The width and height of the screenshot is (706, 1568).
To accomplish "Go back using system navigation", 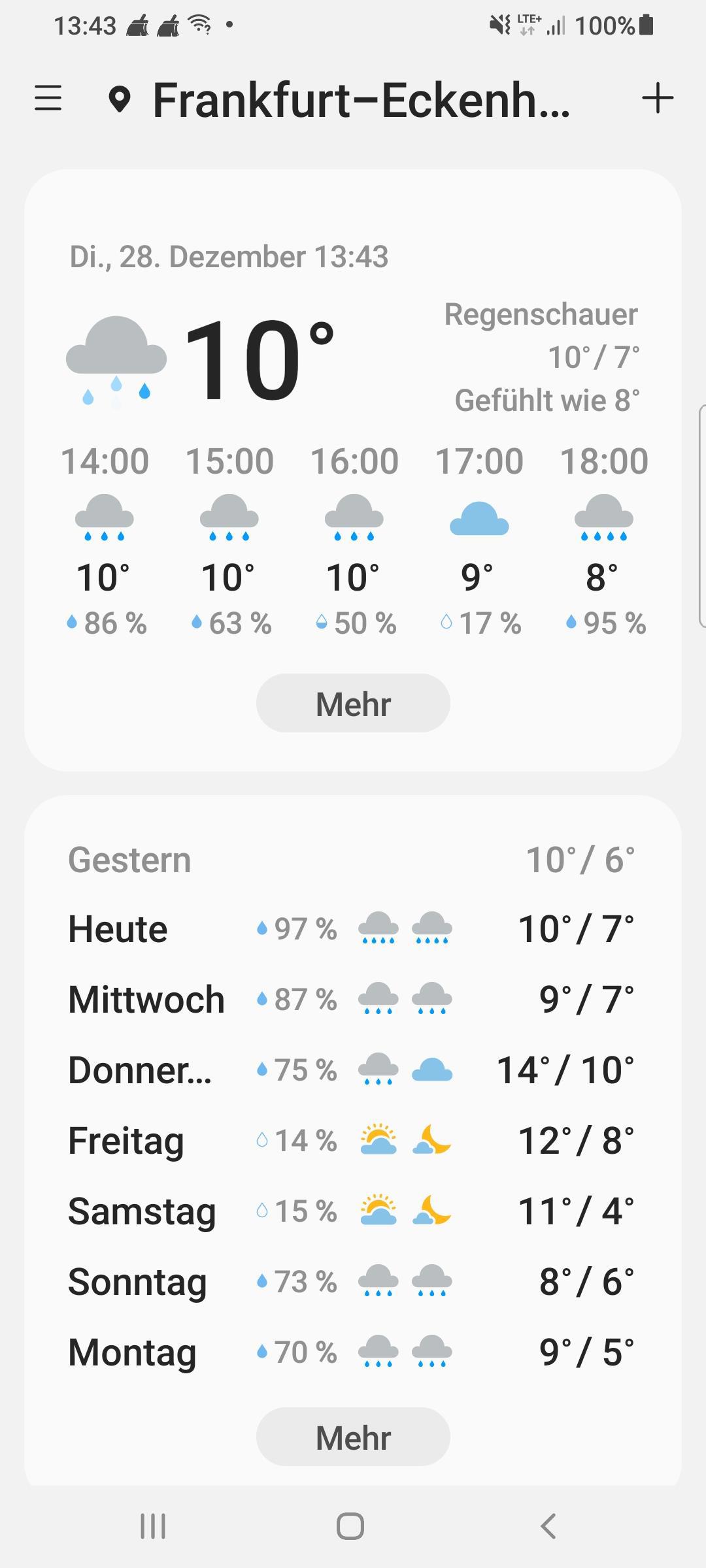I will (x=548, y=1526).
